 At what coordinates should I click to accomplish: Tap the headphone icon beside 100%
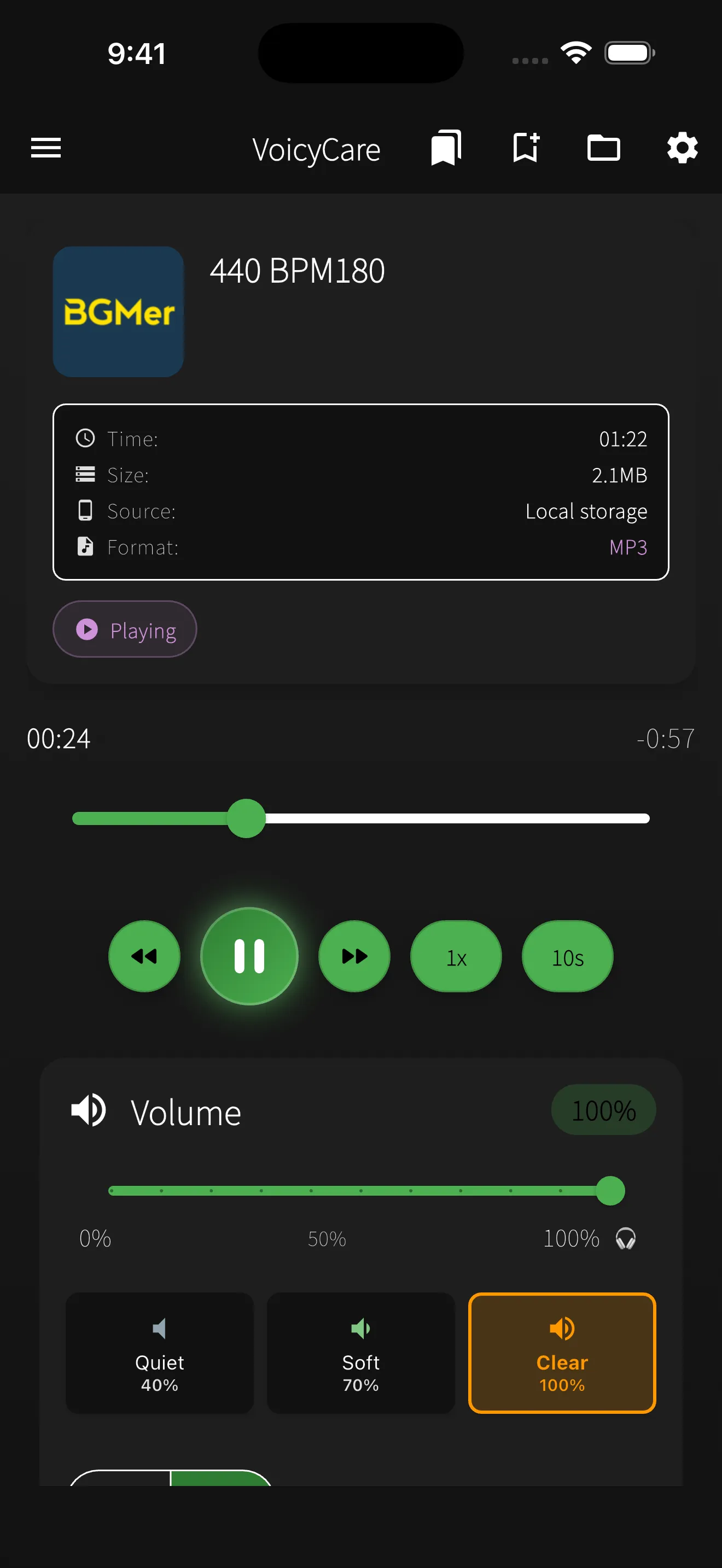625,1238
